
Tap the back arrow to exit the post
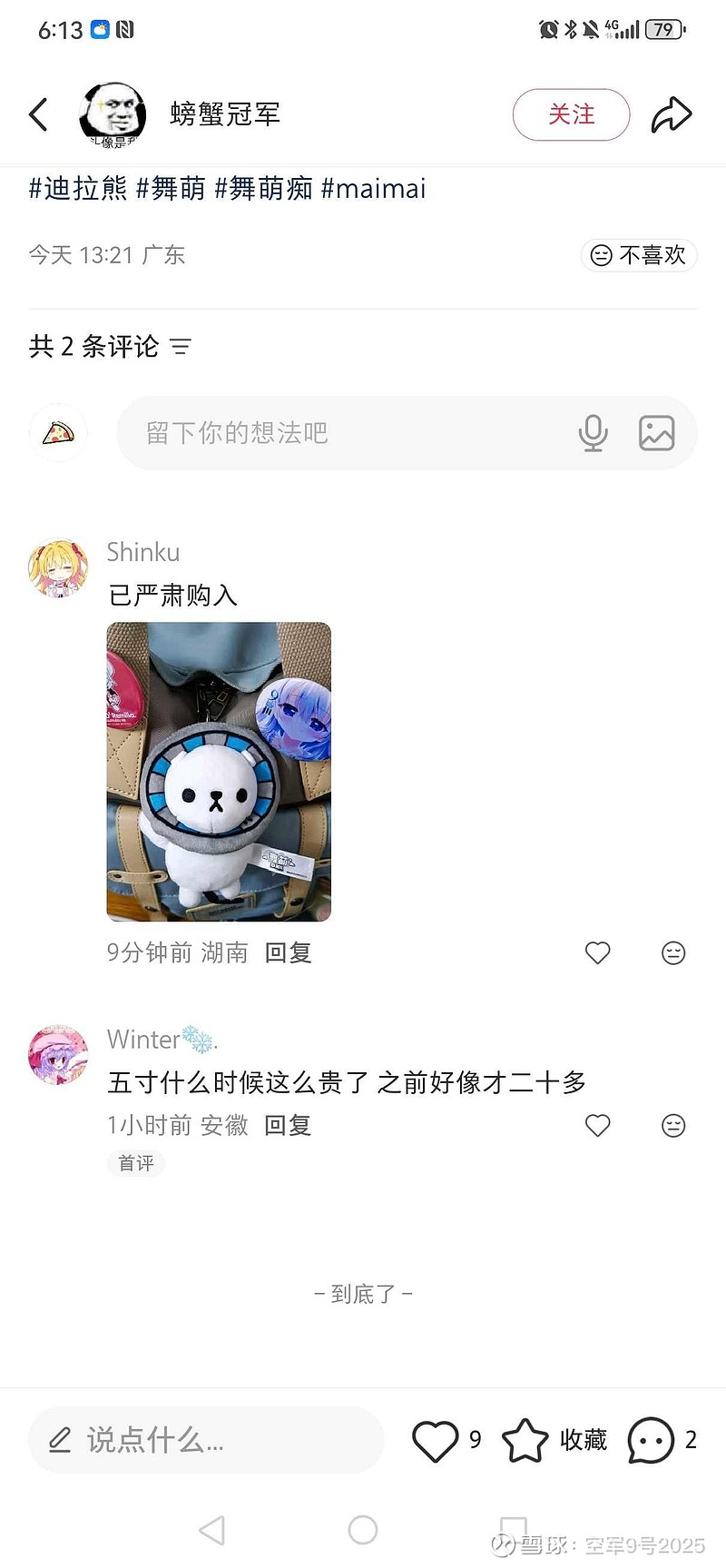[x=37, y=114]
